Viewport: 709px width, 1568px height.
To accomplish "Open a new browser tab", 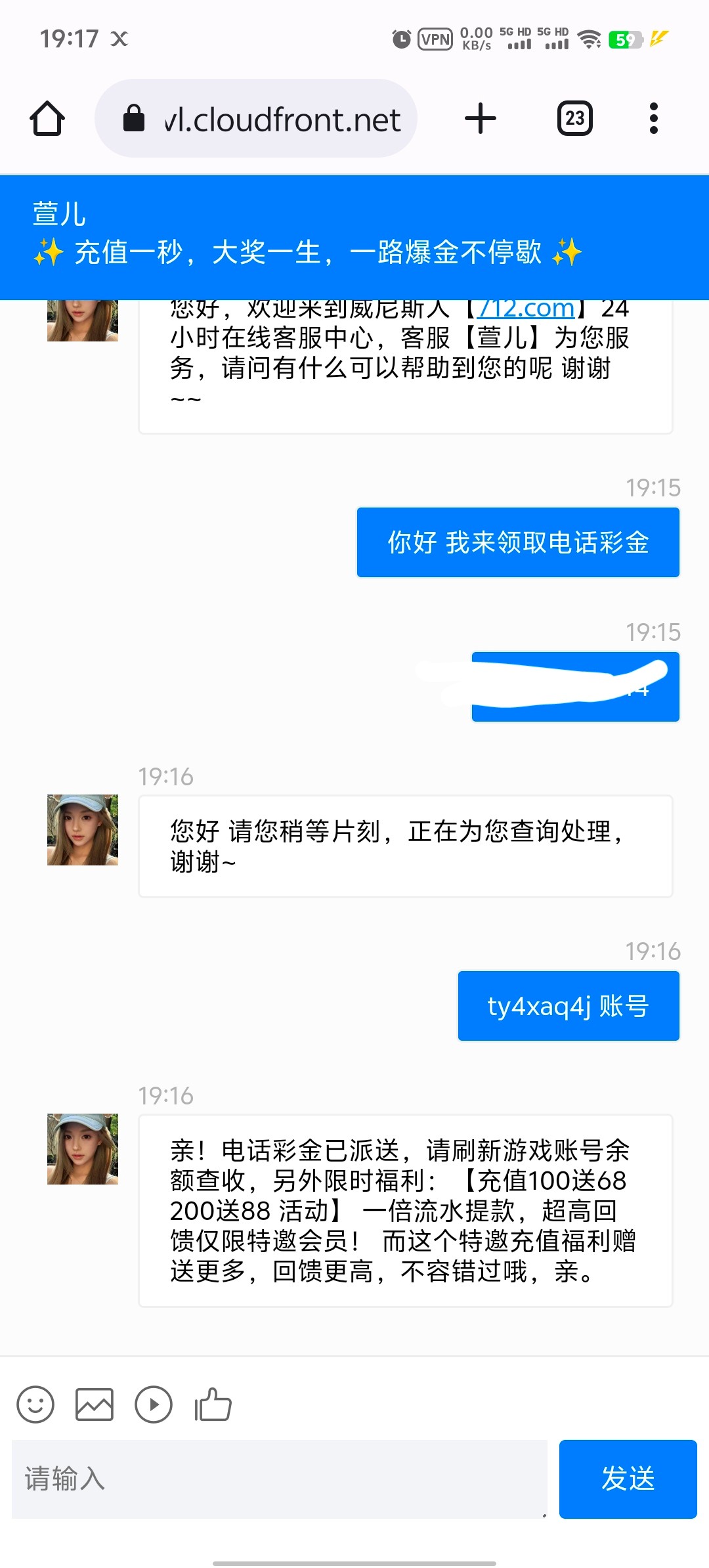I will point(481,119).
